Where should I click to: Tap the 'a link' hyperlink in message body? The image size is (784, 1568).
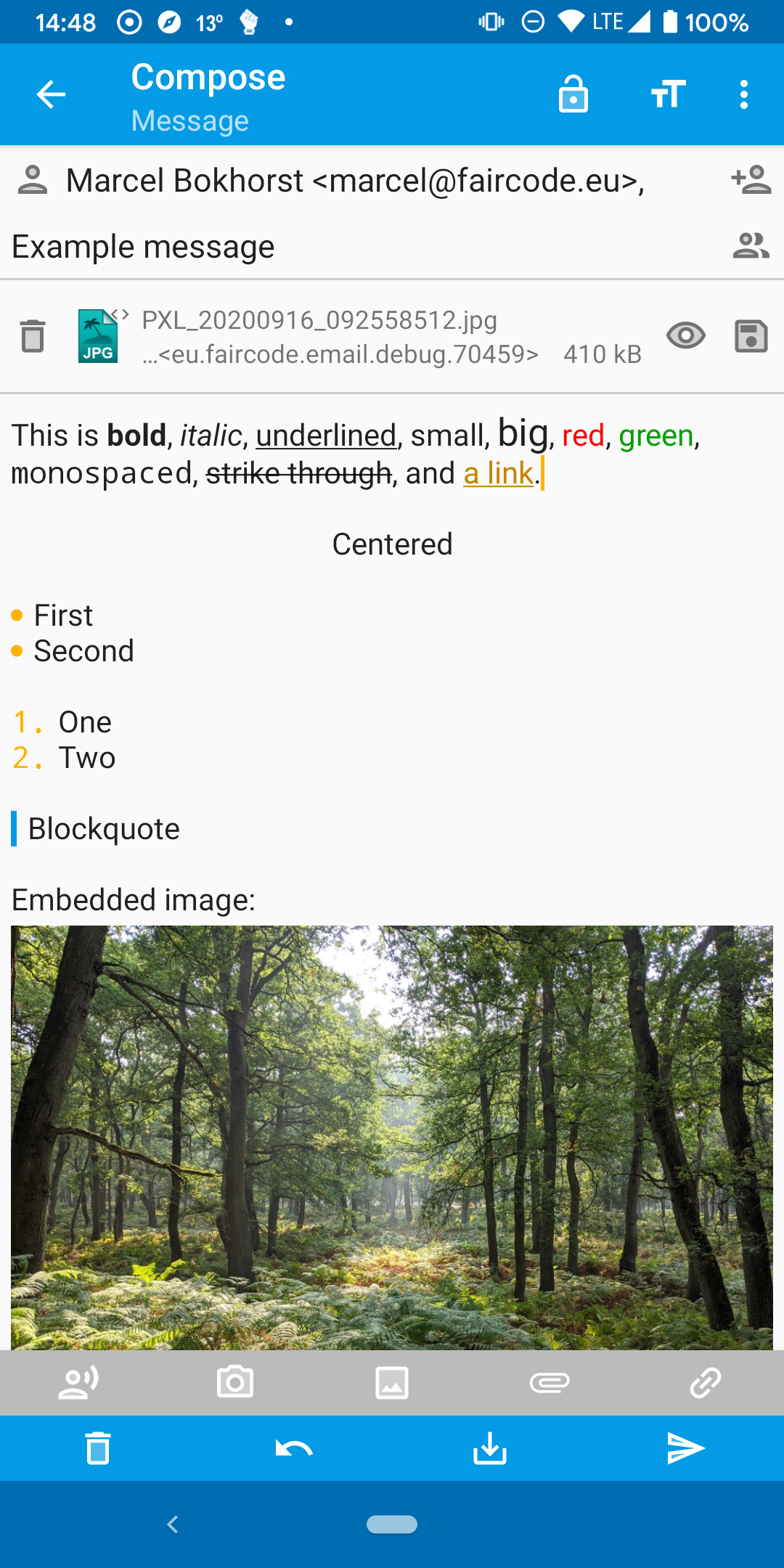[x=498, y=473]
